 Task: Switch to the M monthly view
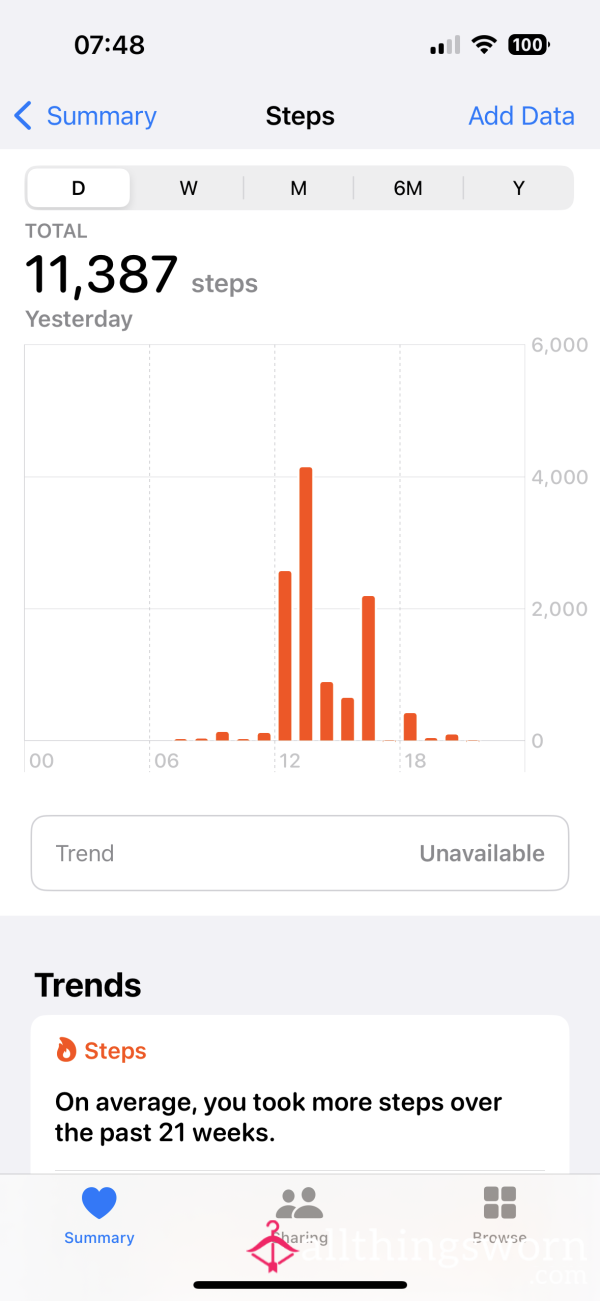click(298, 188)
